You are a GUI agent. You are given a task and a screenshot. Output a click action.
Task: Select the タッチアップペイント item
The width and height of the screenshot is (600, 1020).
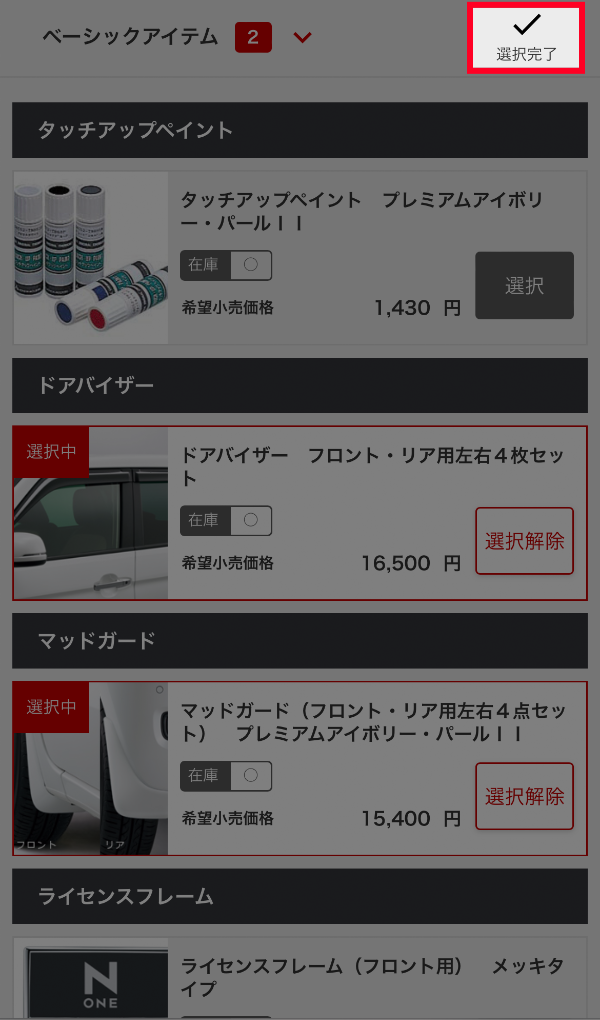(524, 286)
